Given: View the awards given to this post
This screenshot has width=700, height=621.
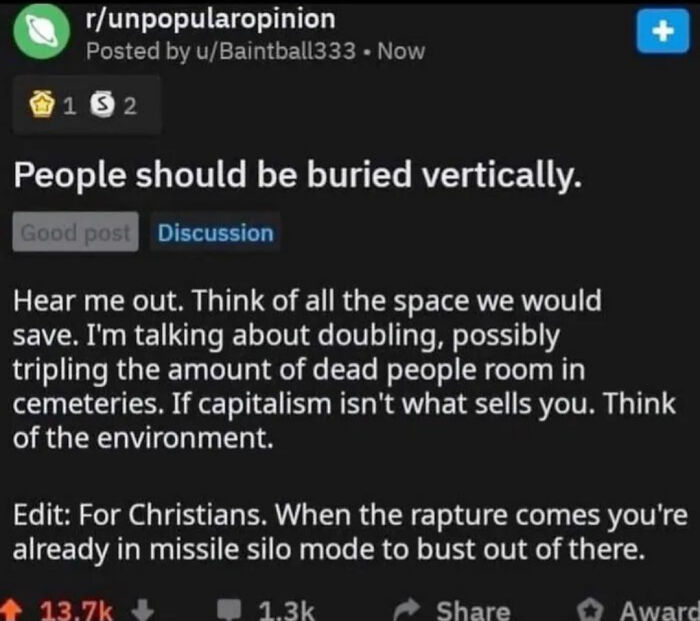Looking at the screenshot, I should tap(87, 105).
